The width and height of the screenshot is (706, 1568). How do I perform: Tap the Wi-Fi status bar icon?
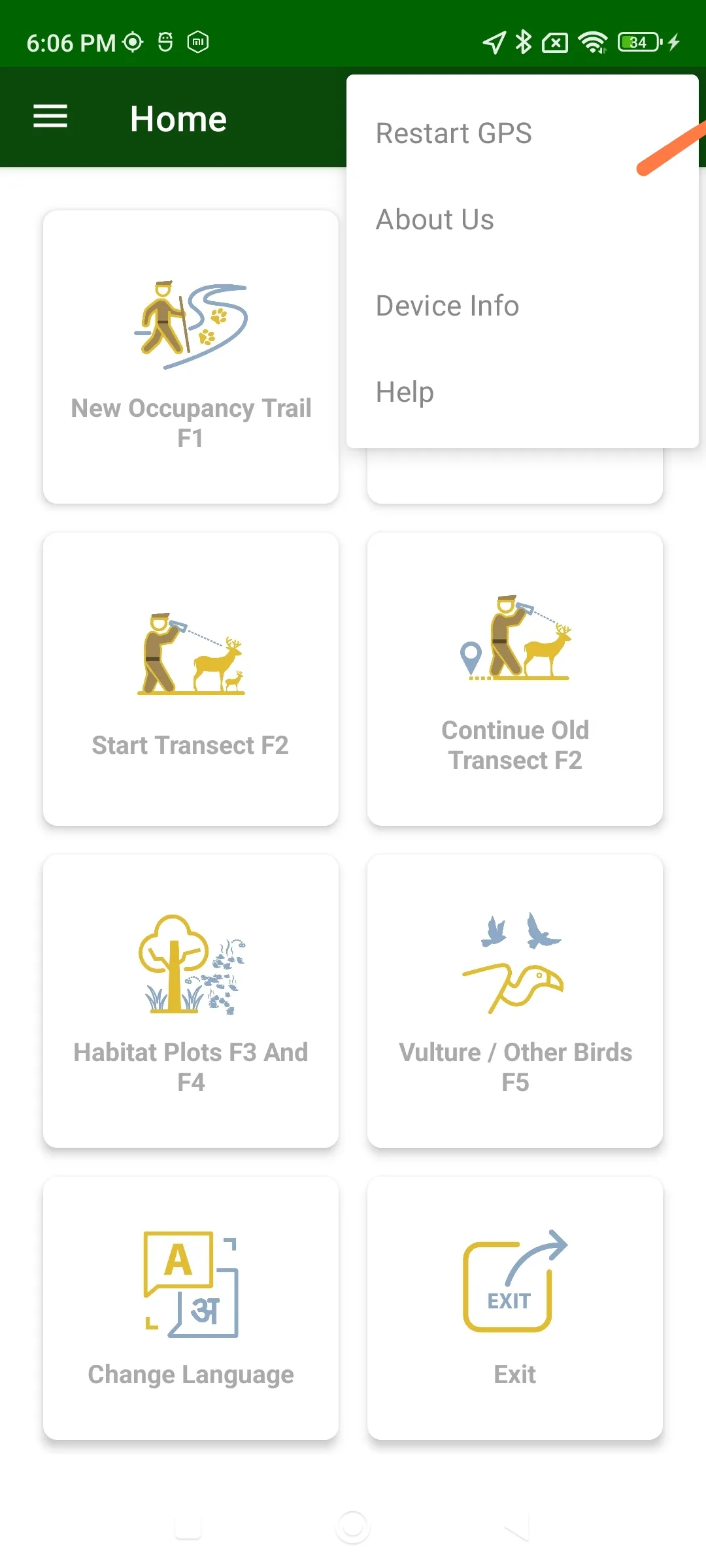coord(592,41)
